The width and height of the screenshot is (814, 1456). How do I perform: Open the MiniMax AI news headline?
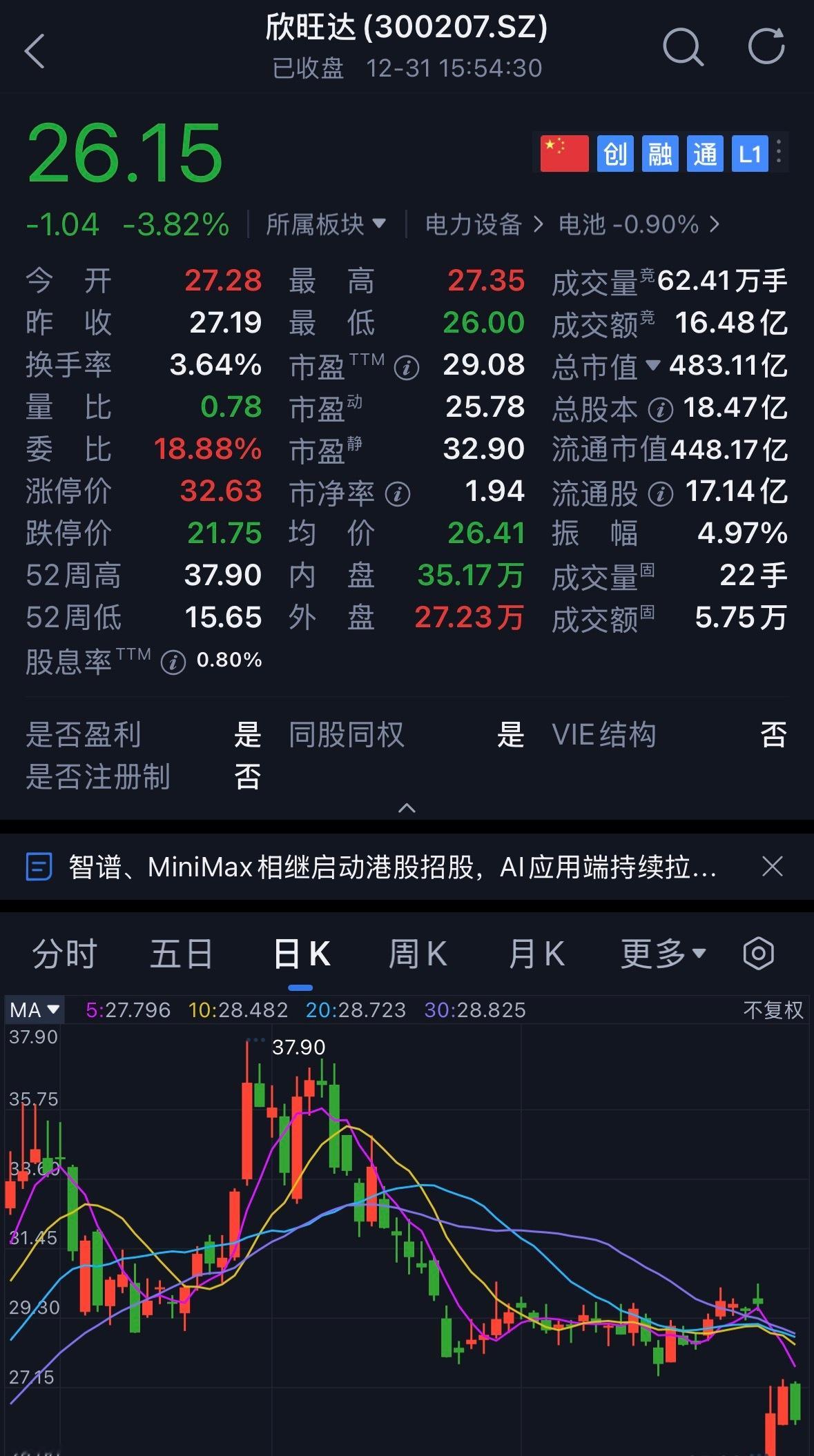click(387, 869)
